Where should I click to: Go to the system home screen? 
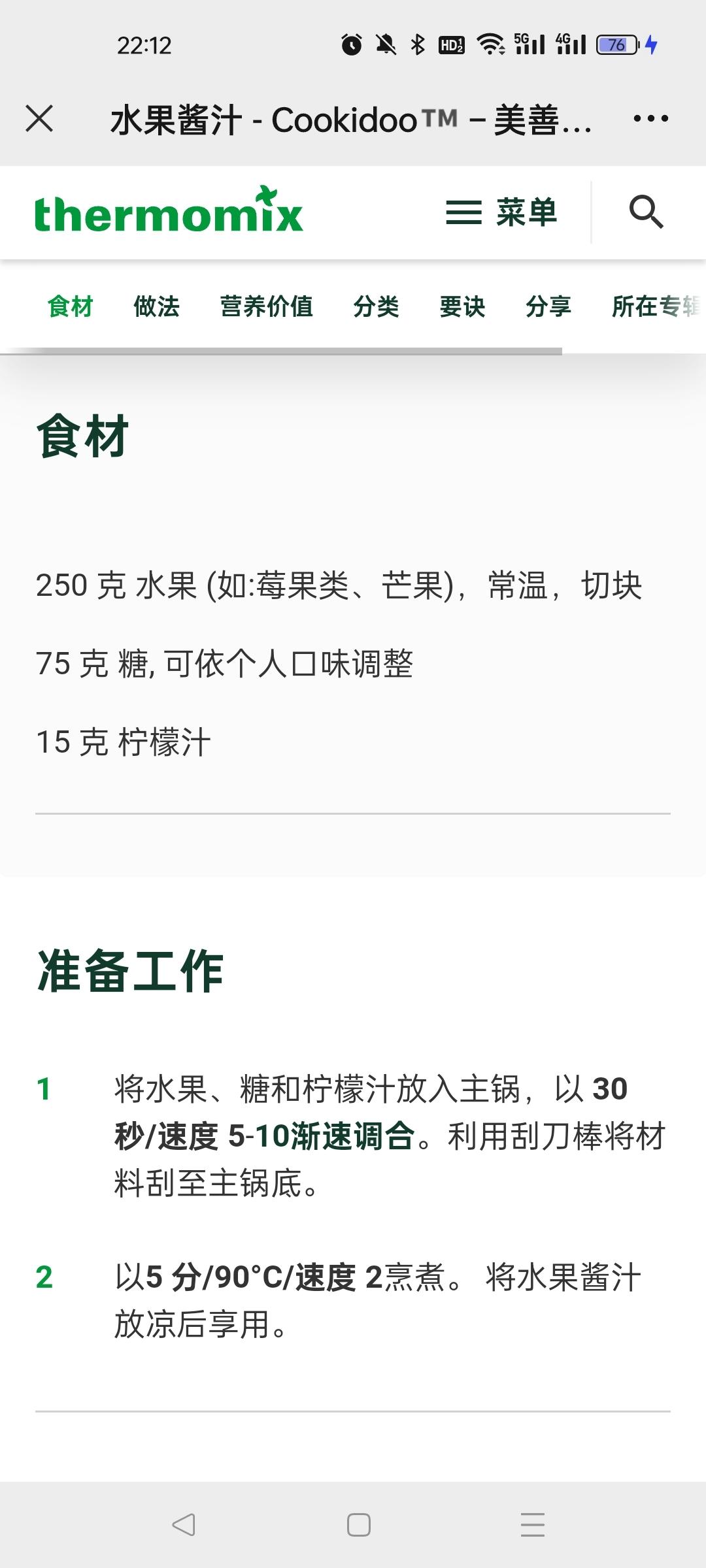358,1524
